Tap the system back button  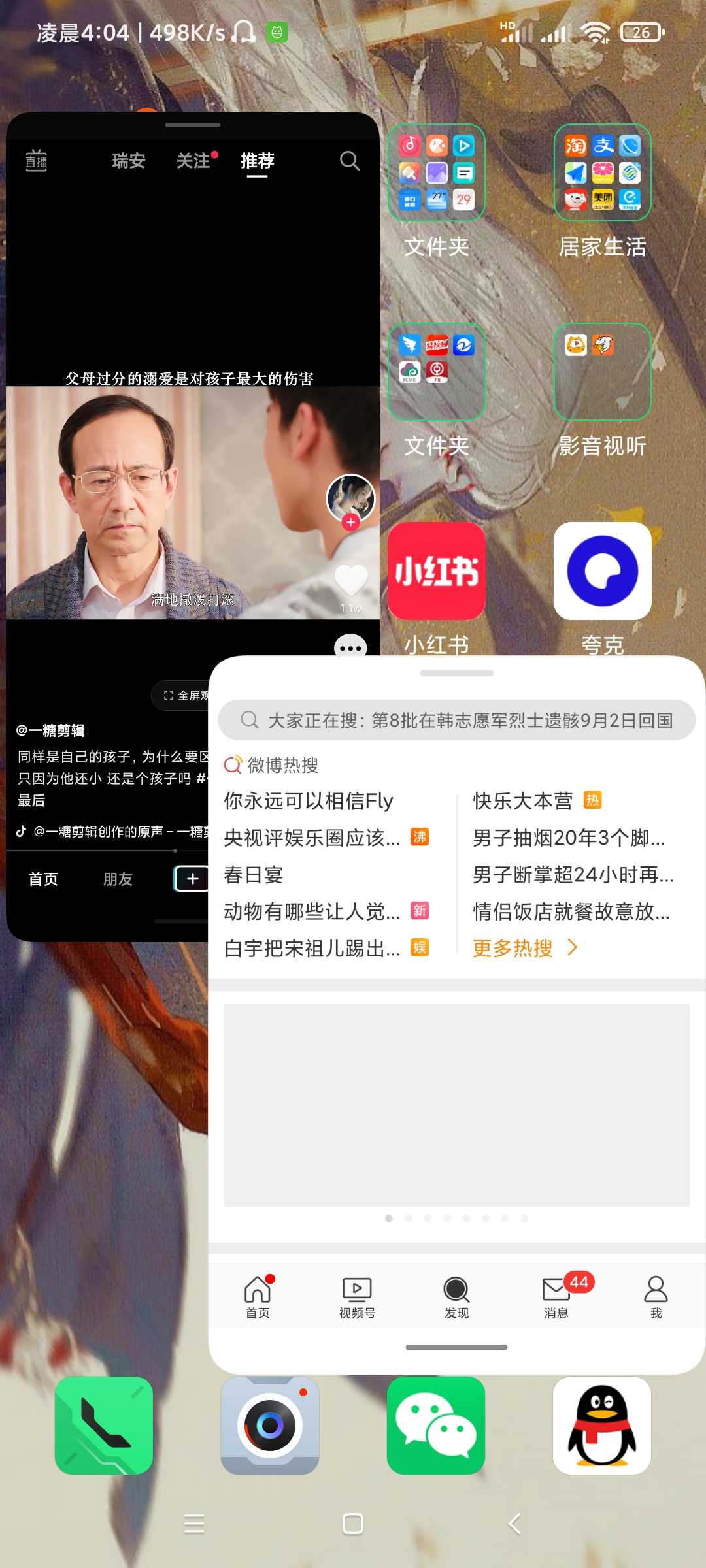[x=514, y=1524]
